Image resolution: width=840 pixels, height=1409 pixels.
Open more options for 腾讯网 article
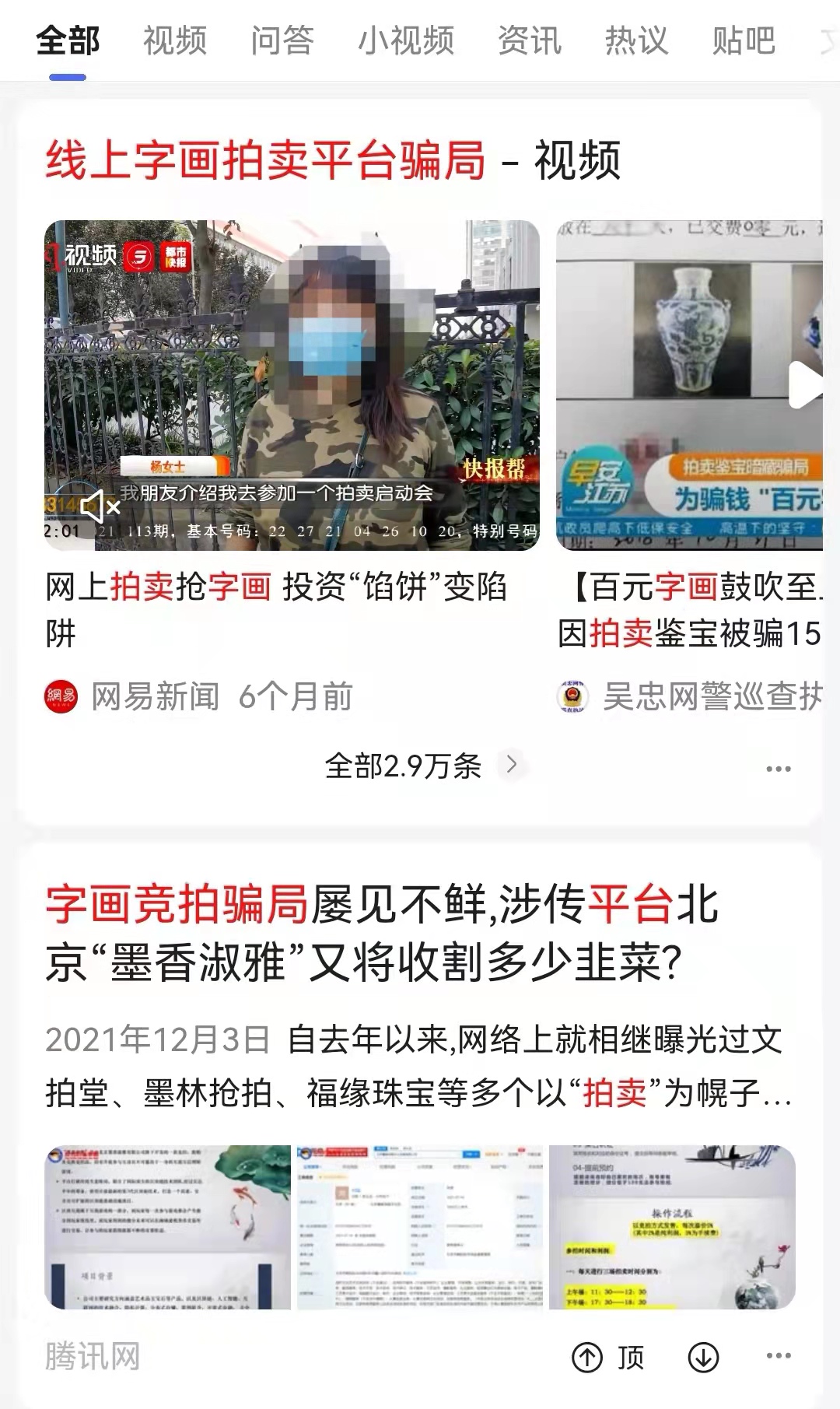778,1356
